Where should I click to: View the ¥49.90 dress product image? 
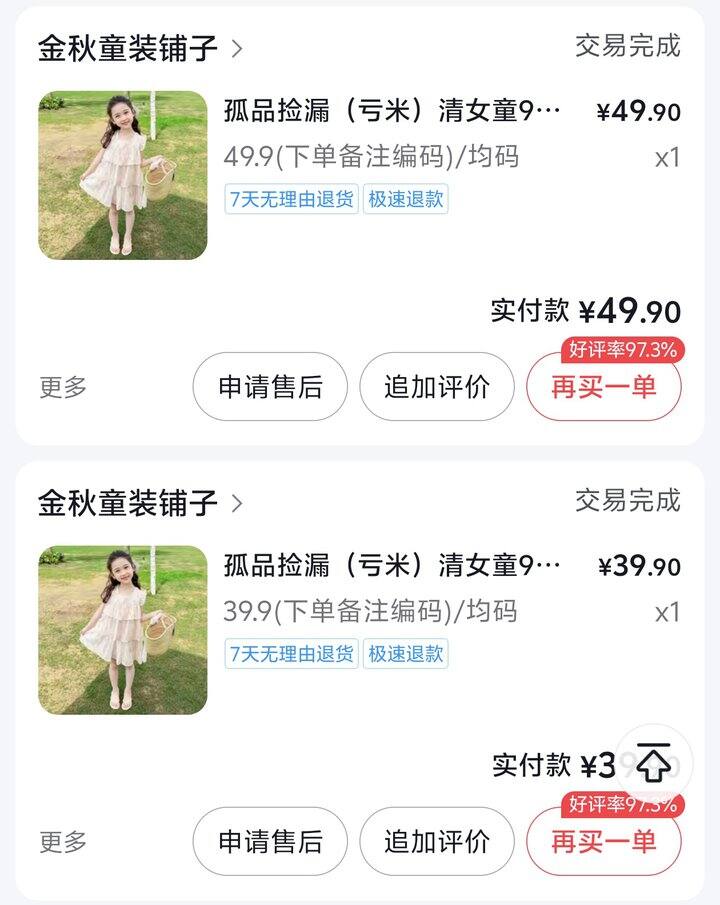(123, 175)
